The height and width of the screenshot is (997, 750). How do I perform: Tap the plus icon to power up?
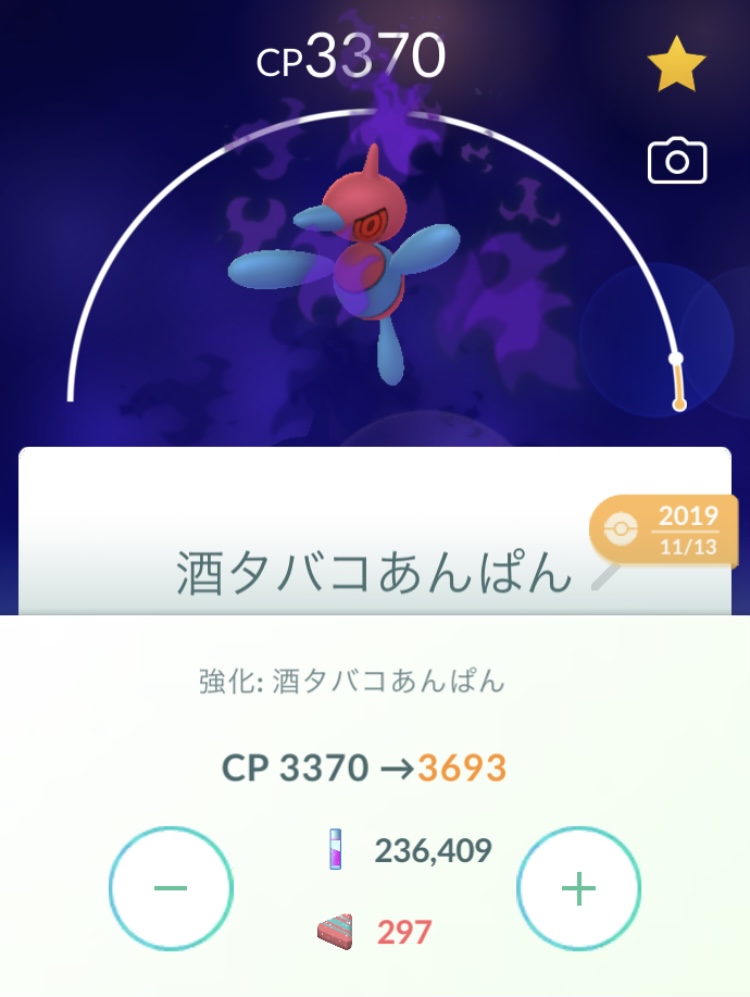(x=578, y=888)
